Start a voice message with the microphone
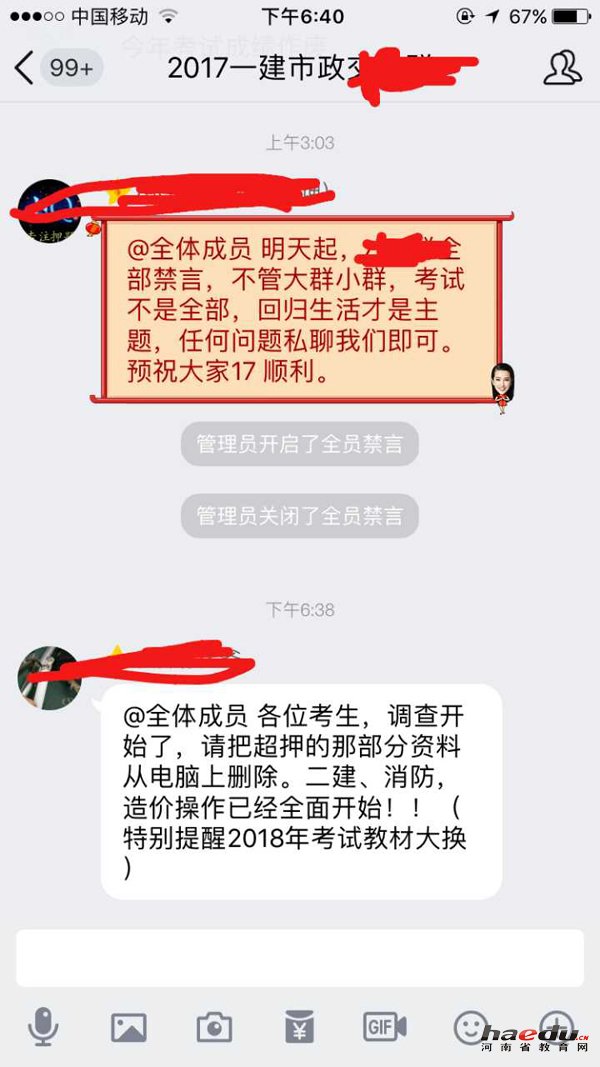This screenshot has height=1067, width=600. click(x=42, y=1026)
